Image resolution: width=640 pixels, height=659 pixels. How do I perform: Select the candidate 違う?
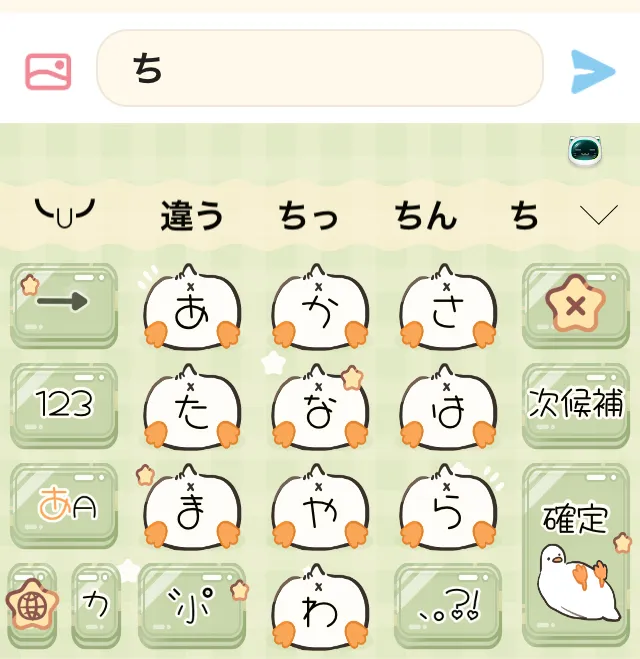192,214
